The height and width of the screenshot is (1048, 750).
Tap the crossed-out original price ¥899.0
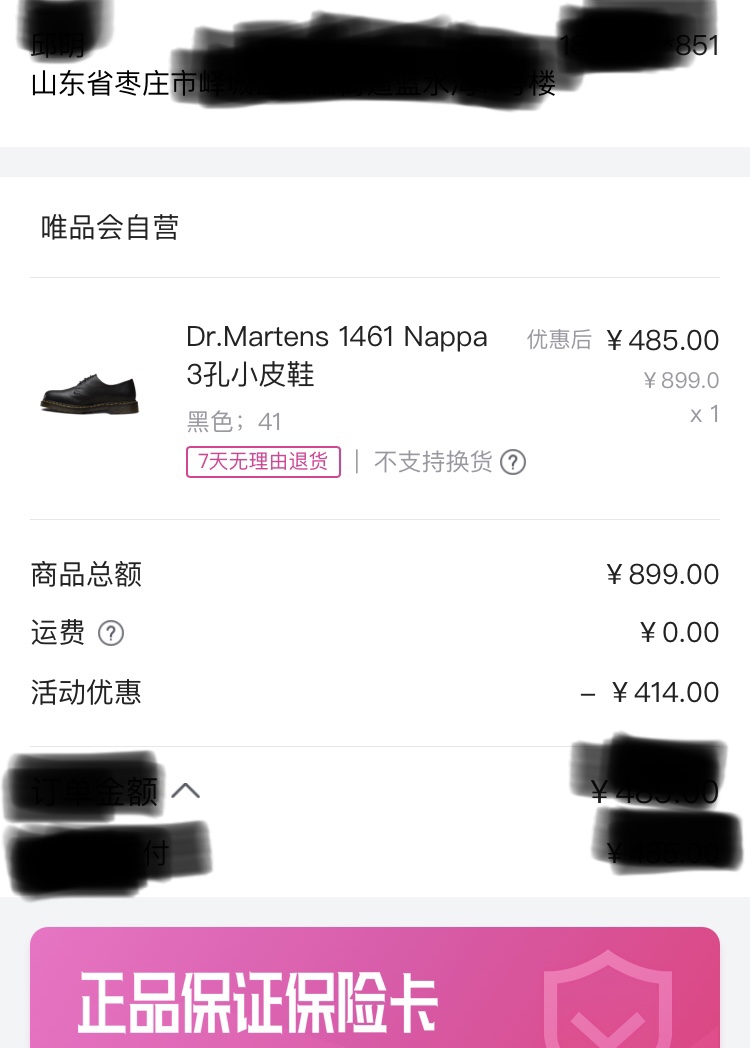coord(683,380)
